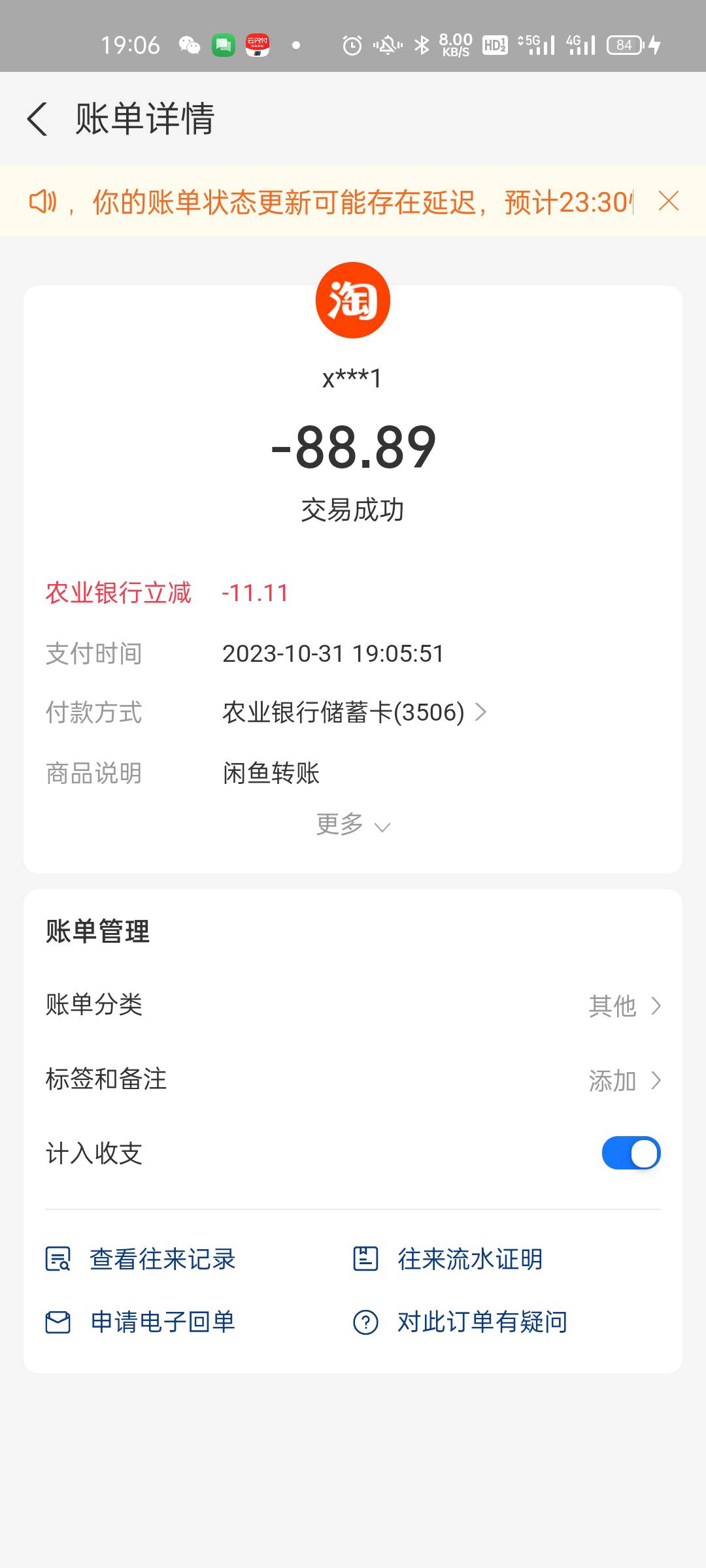Dismiss the orange delay notice banner

(668, 201)
